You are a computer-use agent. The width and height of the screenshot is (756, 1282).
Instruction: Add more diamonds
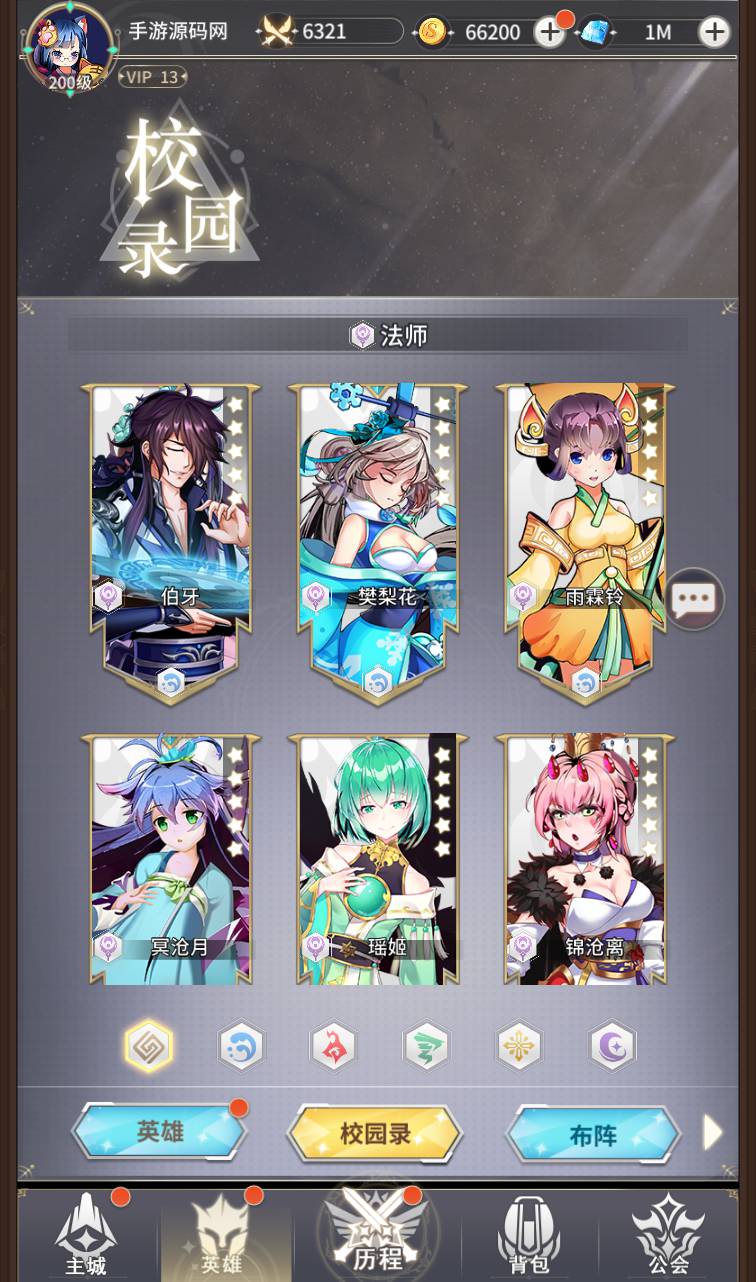[713, 32]
